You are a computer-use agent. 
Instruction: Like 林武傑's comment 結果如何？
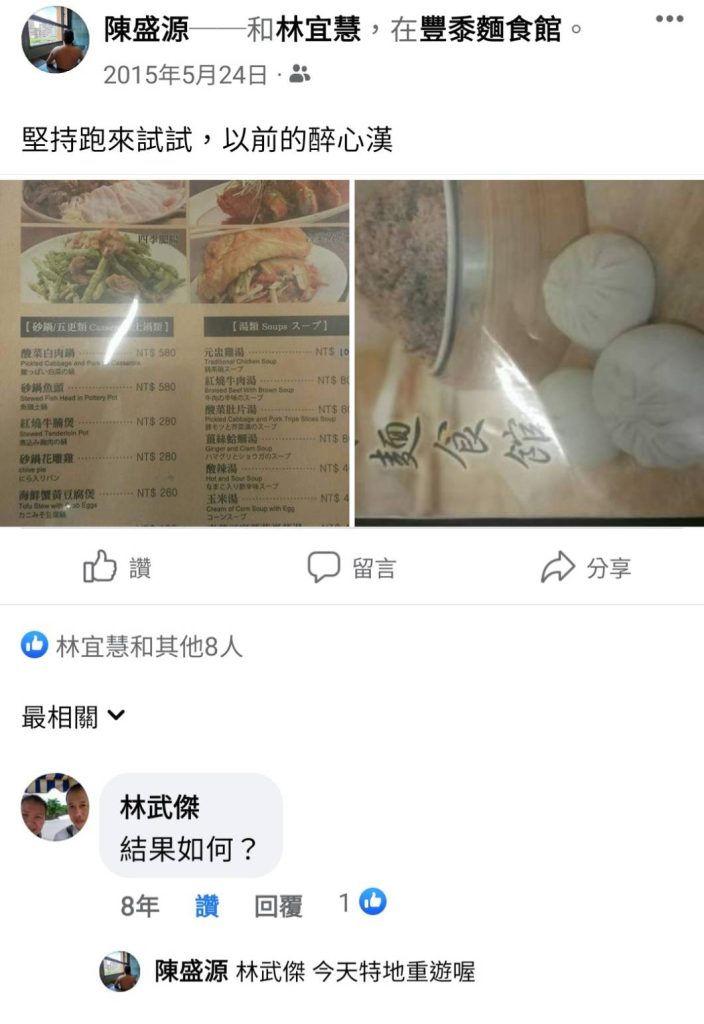tap(207, 906)
